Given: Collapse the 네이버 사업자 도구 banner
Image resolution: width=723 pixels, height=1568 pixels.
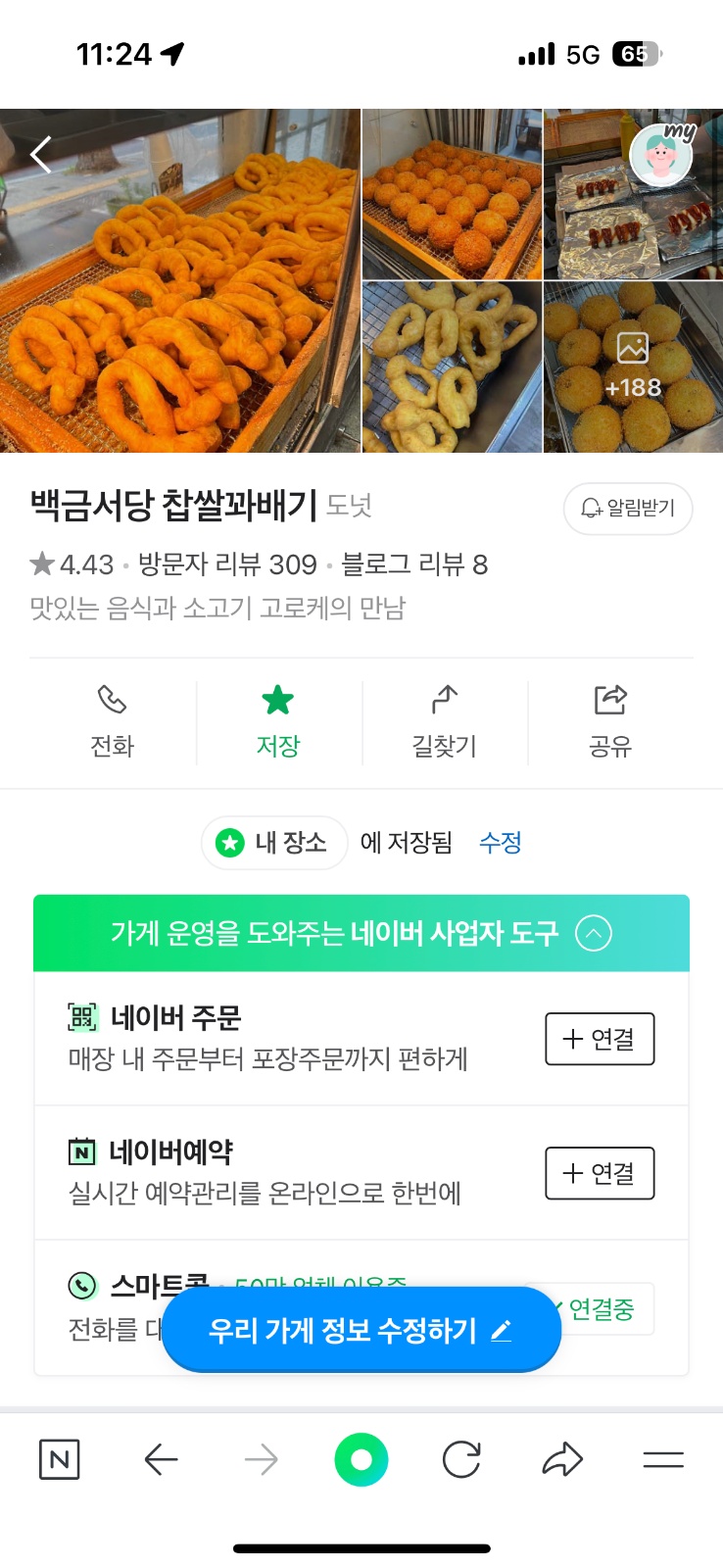Looking at the screenshot, I should click(594, 933).
